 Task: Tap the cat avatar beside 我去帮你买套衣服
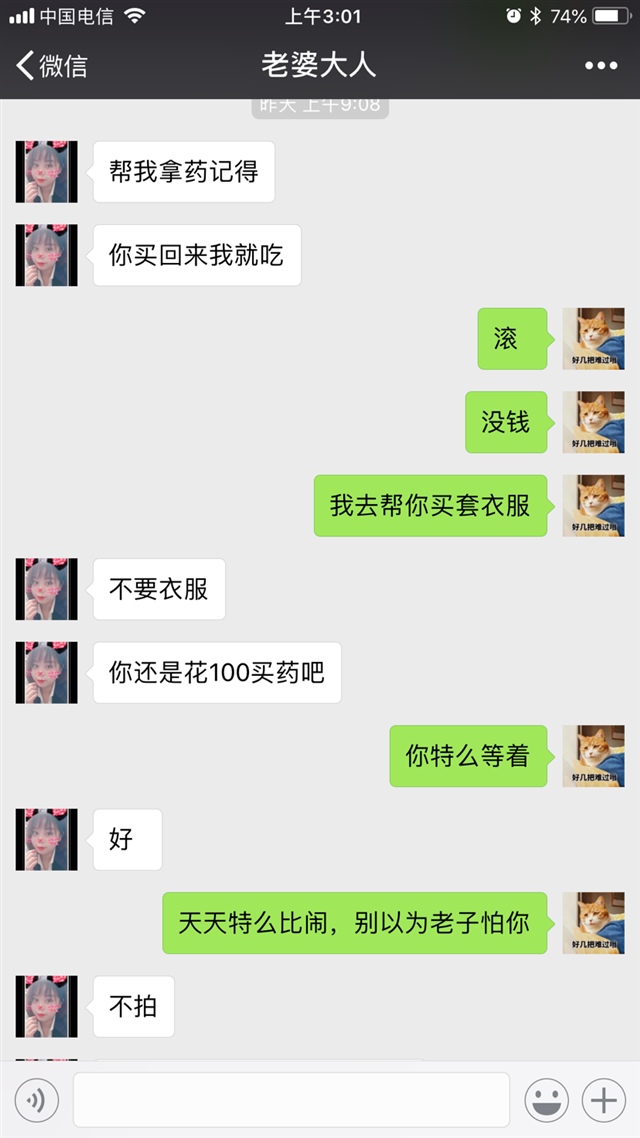pyautogui.click(x=593, y=505)
